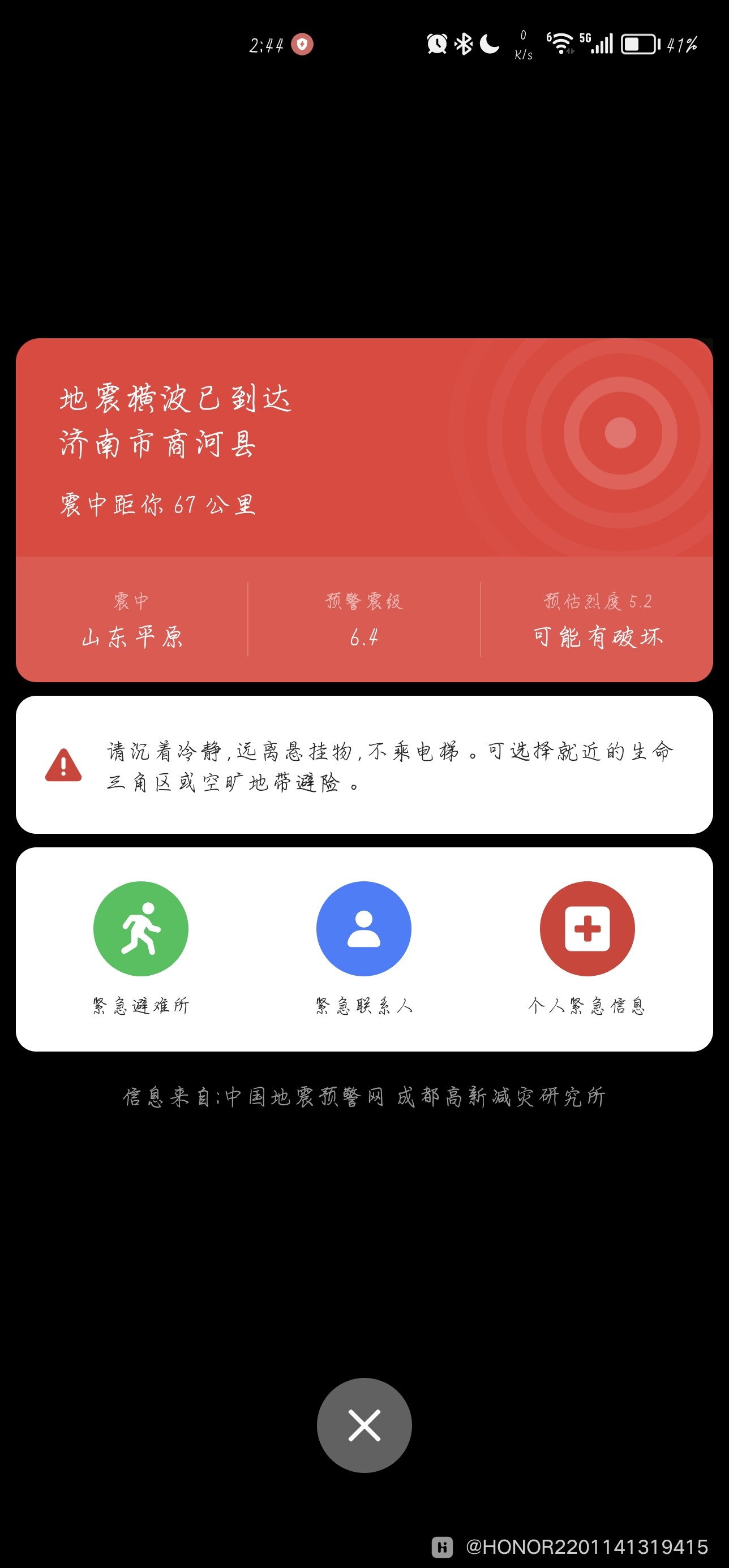Dismiss the earthquake alert with X
Image resolution: width=729 pixels, height=1568 pixels.
364,1425
